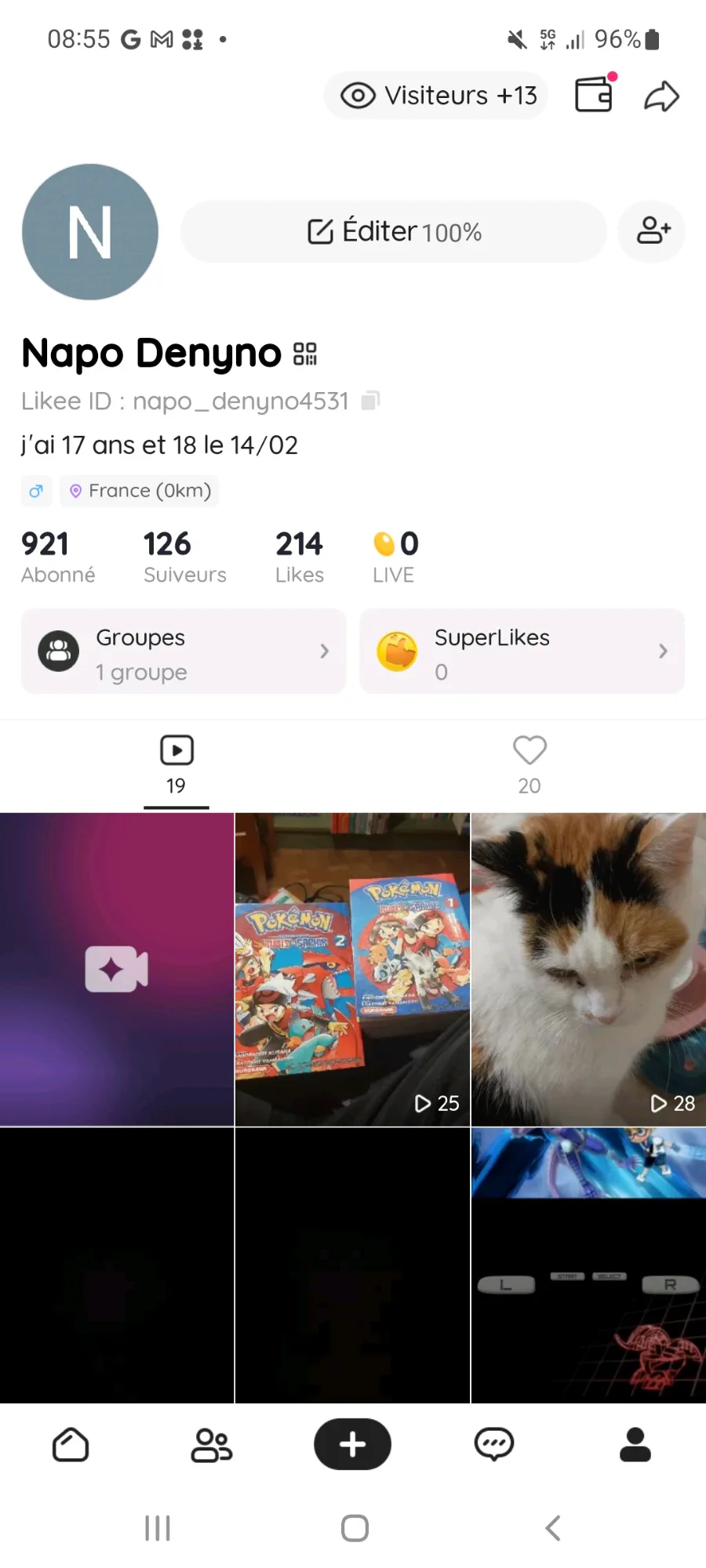Open the Groupes card
The image size is (706, 1568).
[x=184, y=652]
